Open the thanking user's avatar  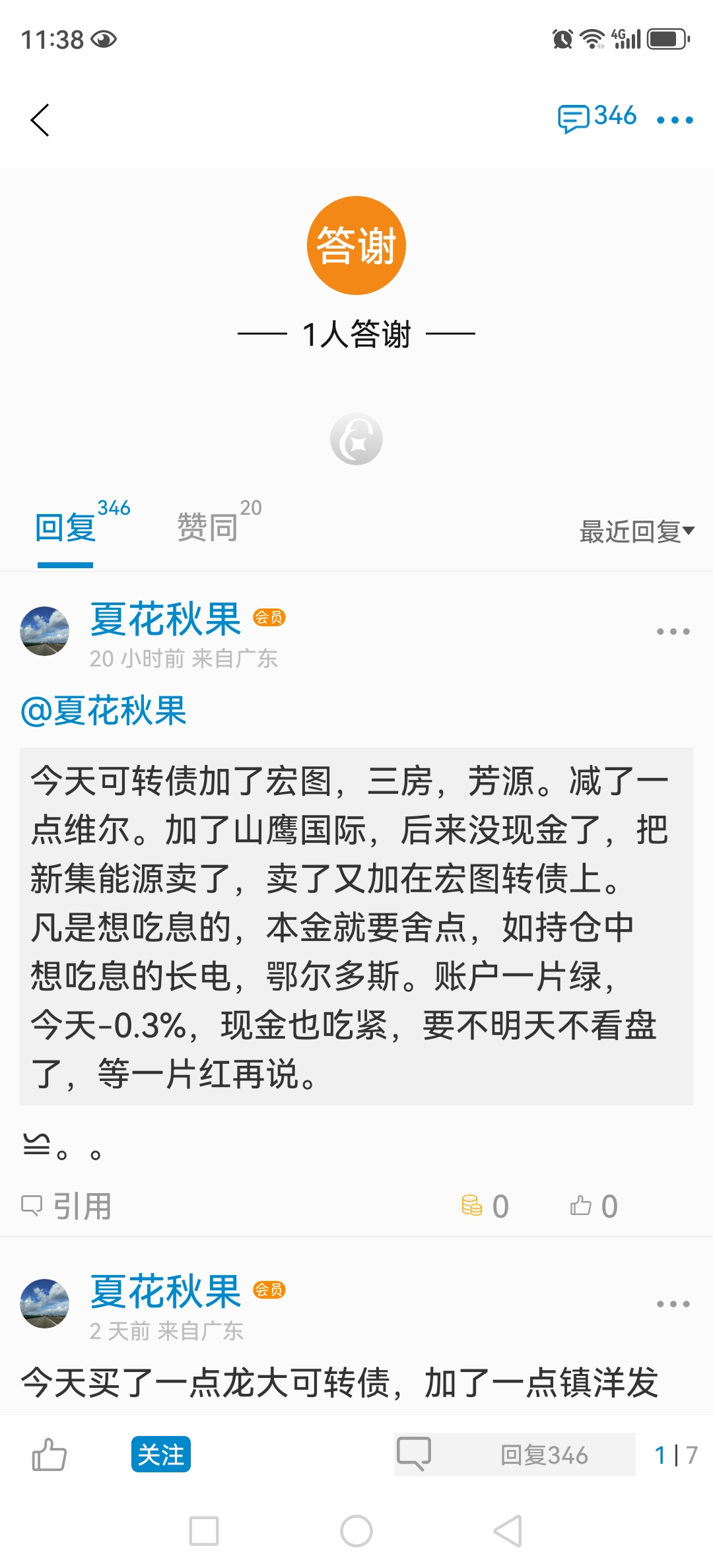coord(356,439)
